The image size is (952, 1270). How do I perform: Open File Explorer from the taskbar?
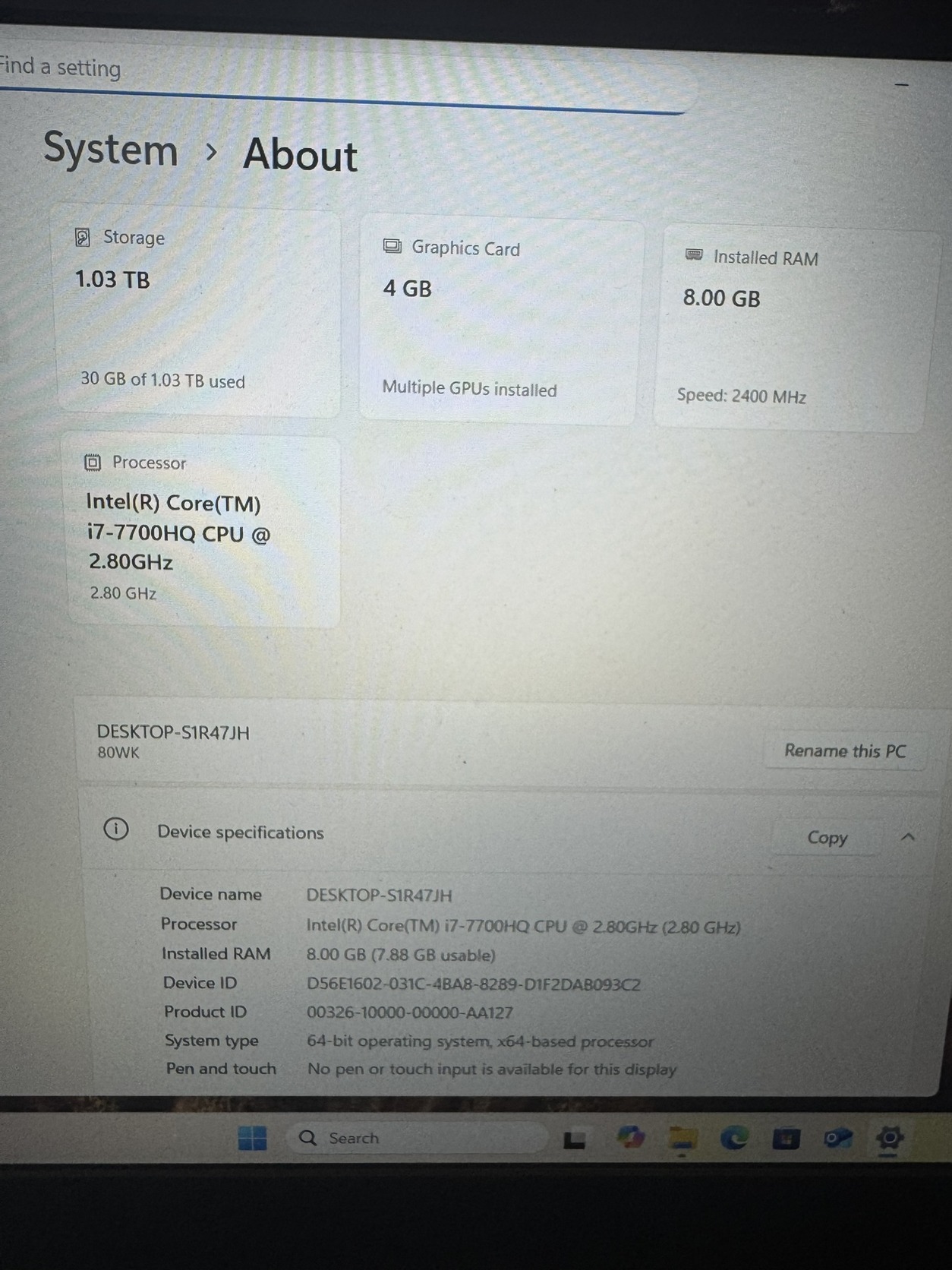click(682, 1139)
